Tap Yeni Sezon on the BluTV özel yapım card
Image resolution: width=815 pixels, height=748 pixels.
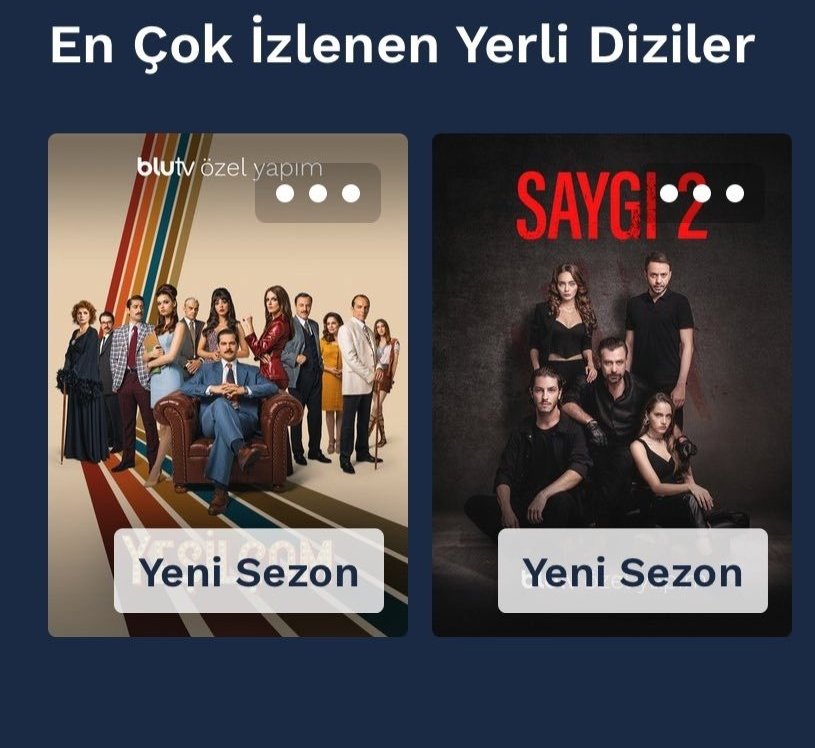coord(249,571)
